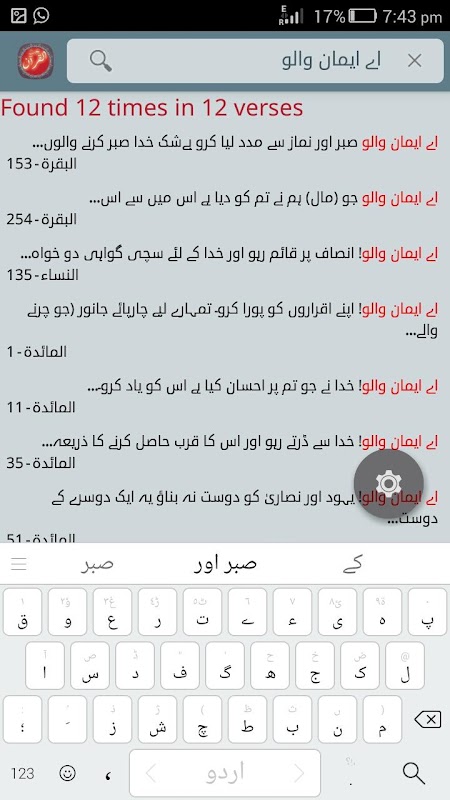The image size is (450, 800).
Task: Clear the search text with the X
Action: pos(414,61)
